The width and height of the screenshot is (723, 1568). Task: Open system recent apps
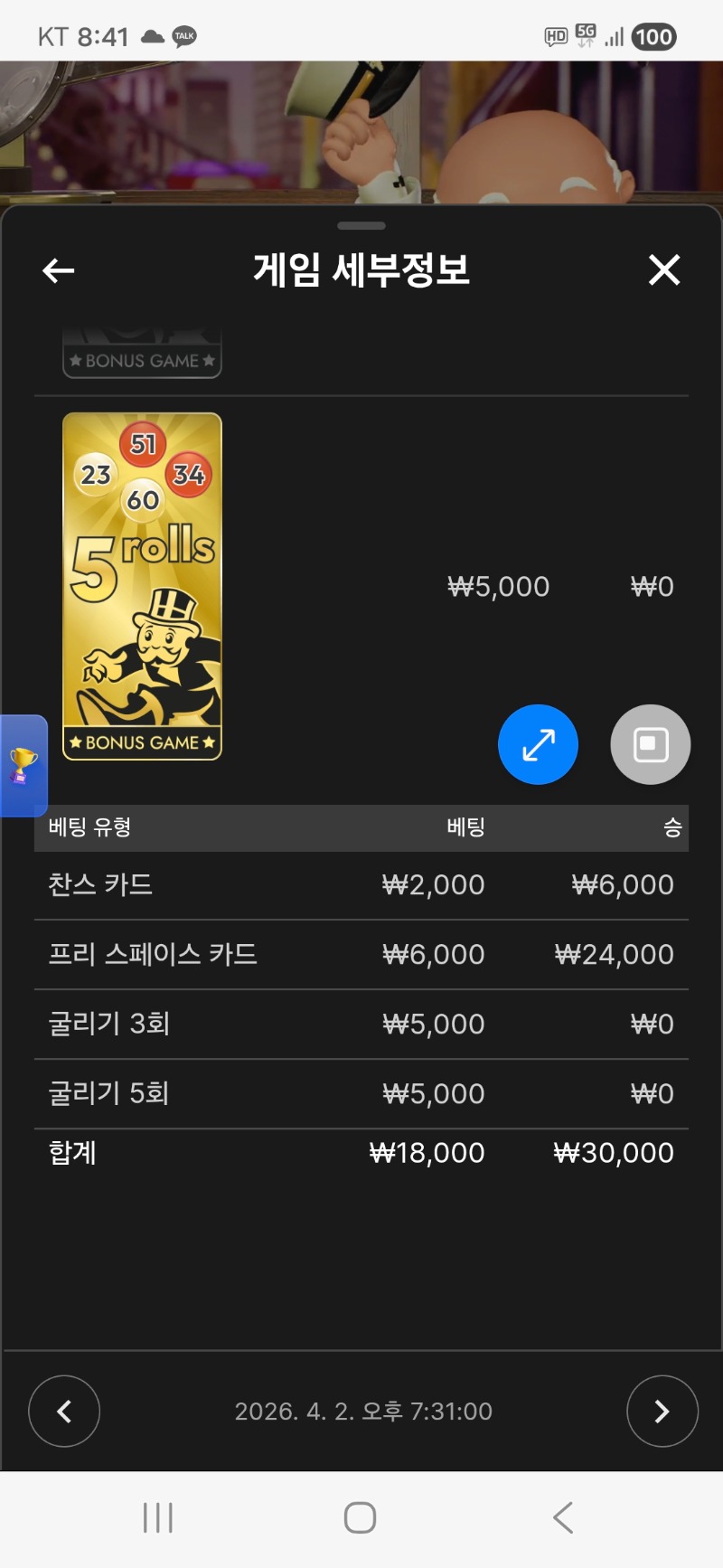click(158, 1517)
